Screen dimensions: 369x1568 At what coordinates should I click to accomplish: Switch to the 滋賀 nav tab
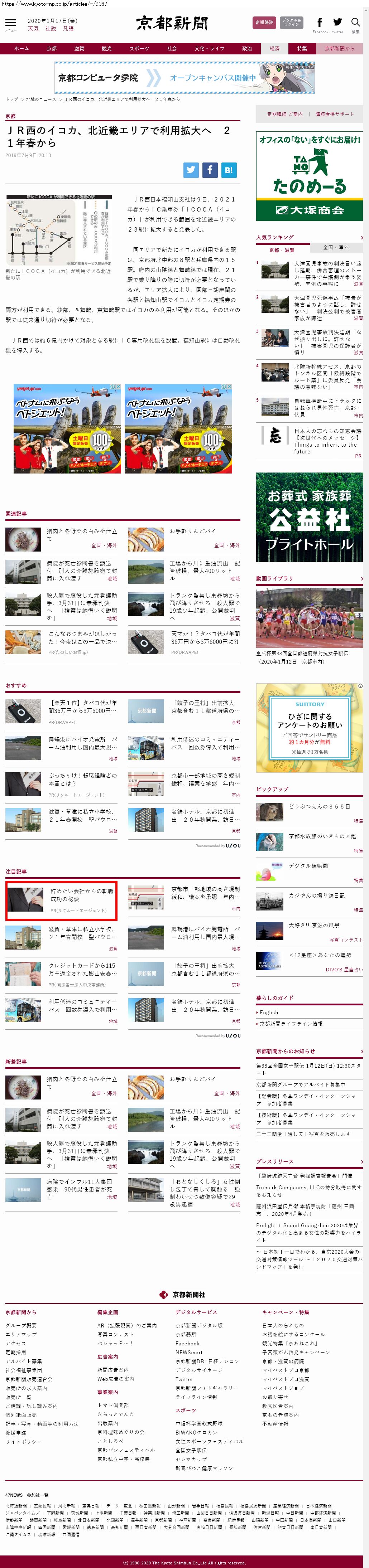click(79, 49)
